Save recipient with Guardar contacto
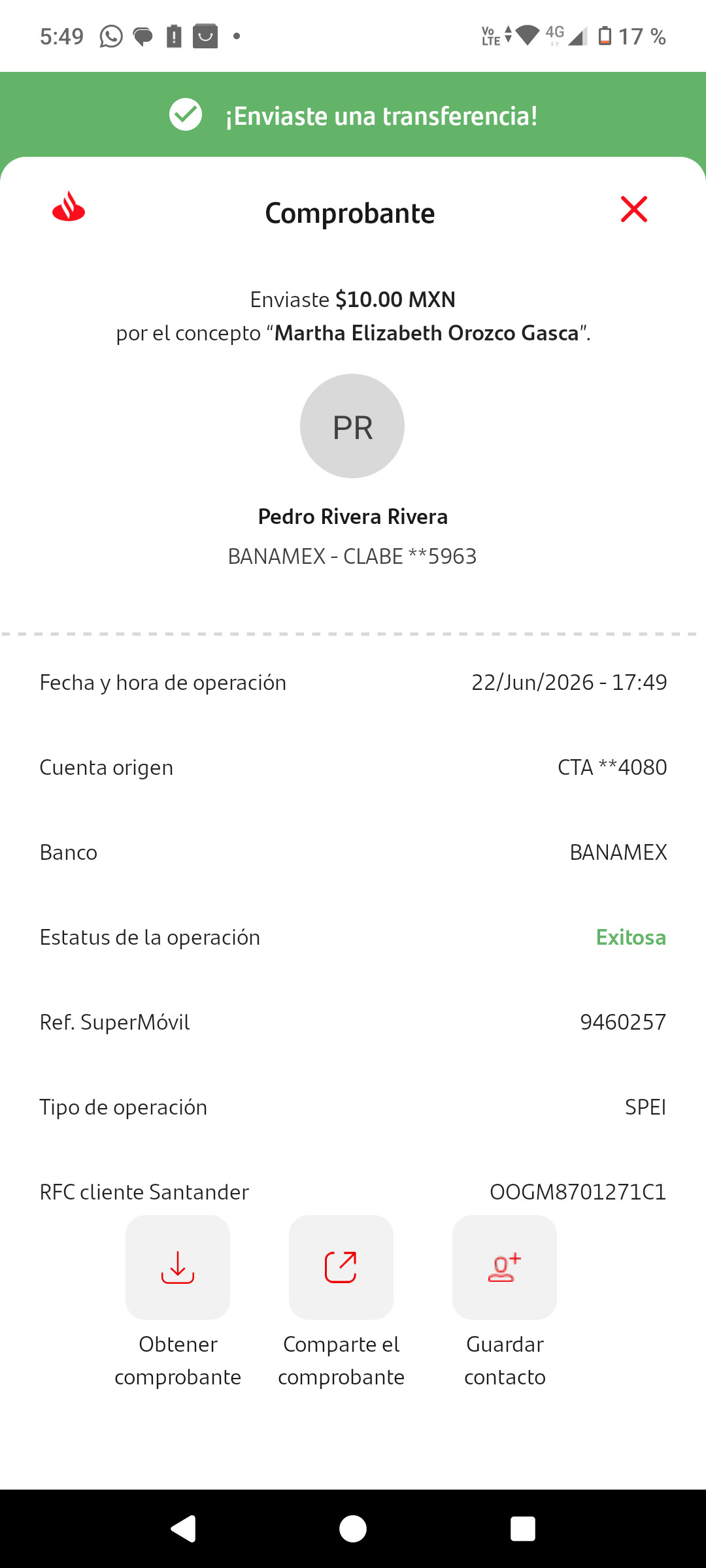The image size is (706, 1568). (x=505, y=1267)
